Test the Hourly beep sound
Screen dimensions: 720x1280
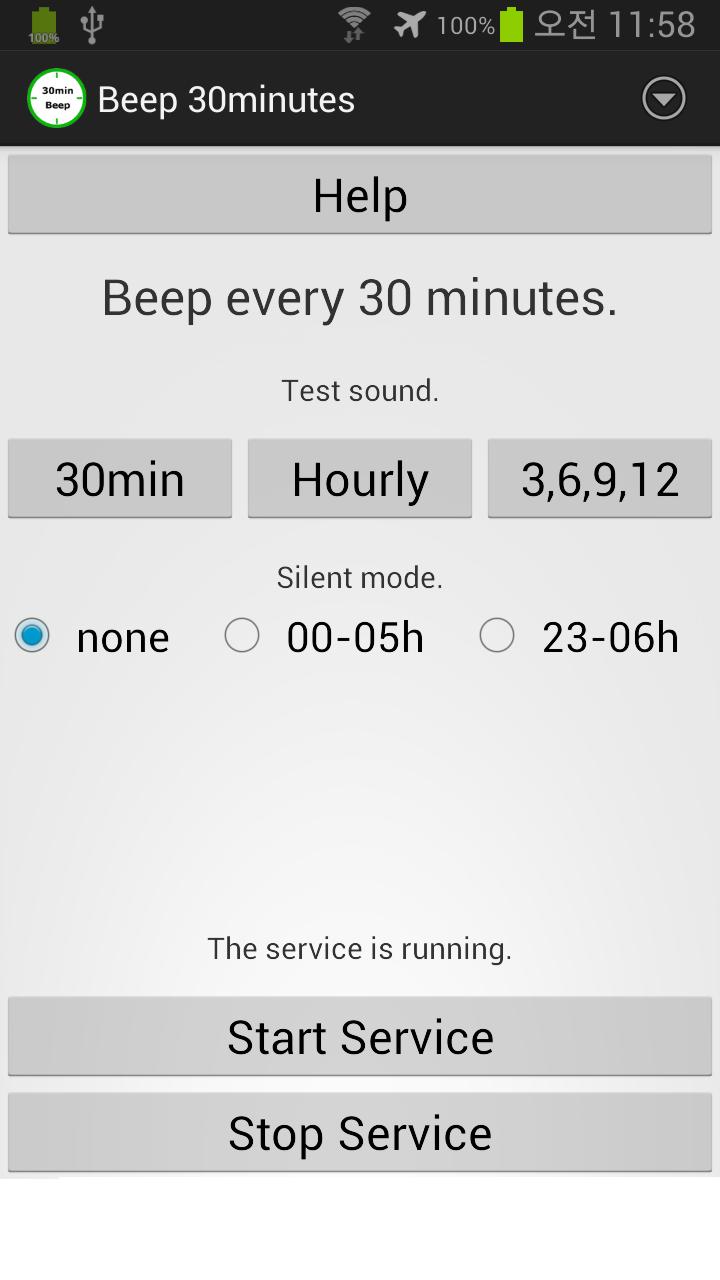(359, 478)
